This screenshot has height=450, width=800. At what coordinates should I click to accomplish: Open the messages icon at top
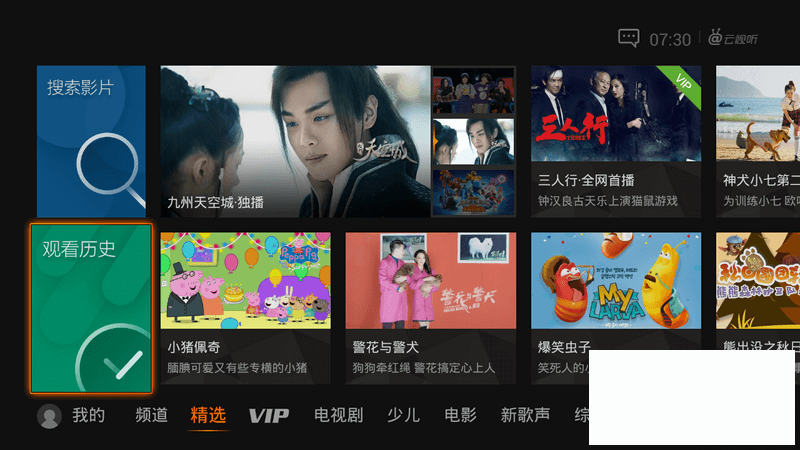(x=628, y=38)
